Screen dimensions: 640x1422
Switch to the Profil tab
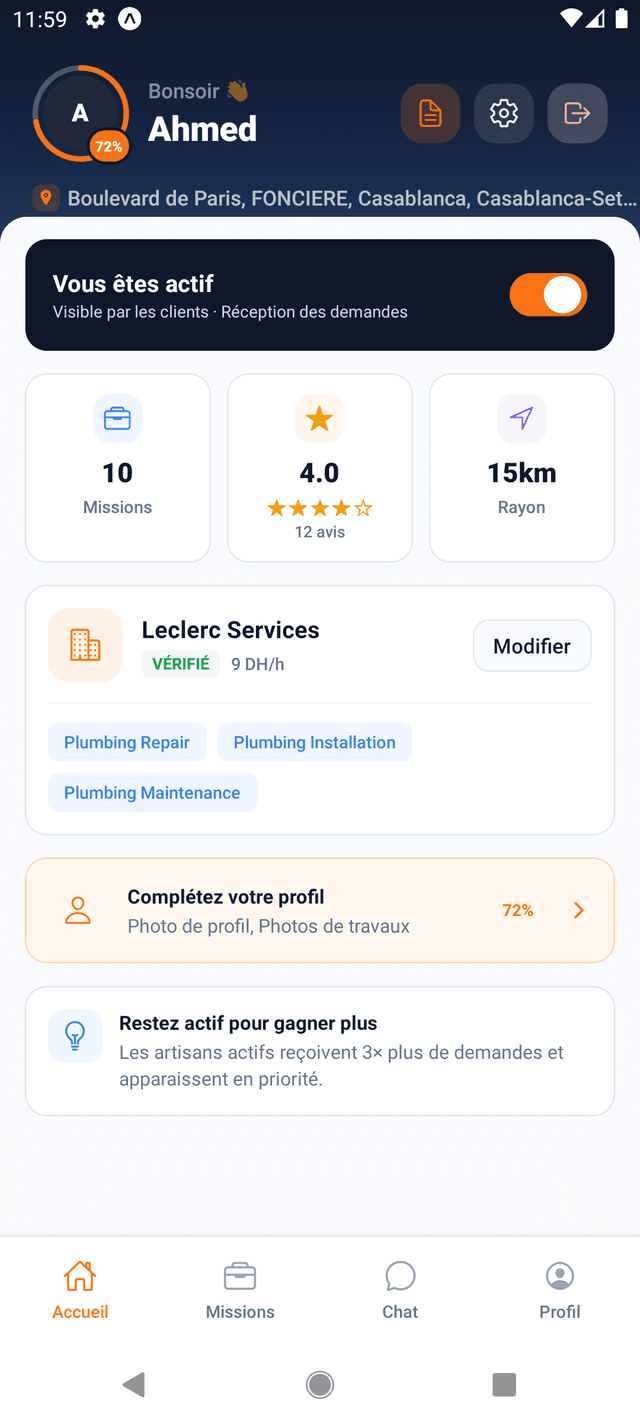coord(559,1290)
